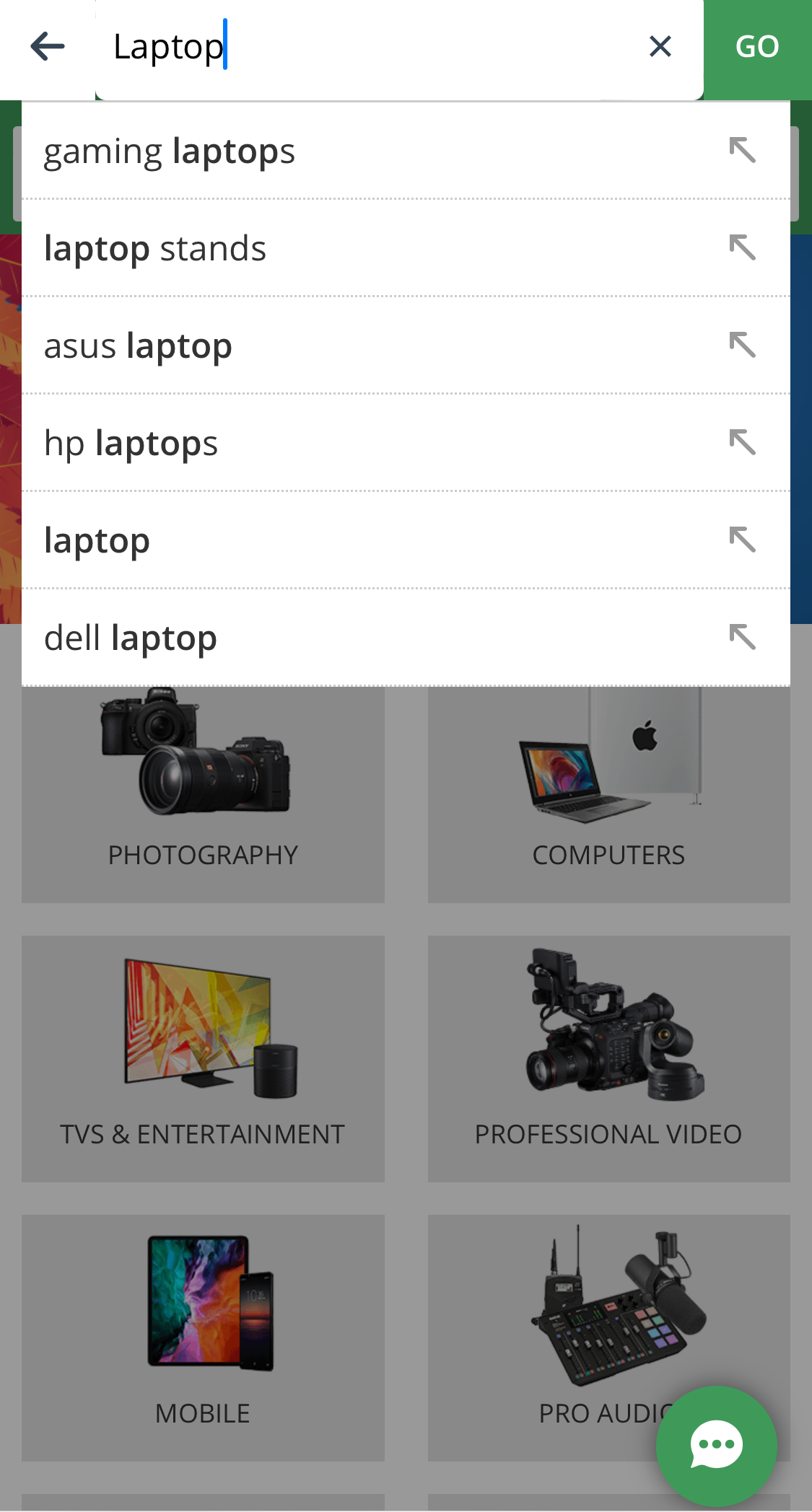812x1512 pixels.
Task: Clear the search field using the X icon
Action: [659, 46]
